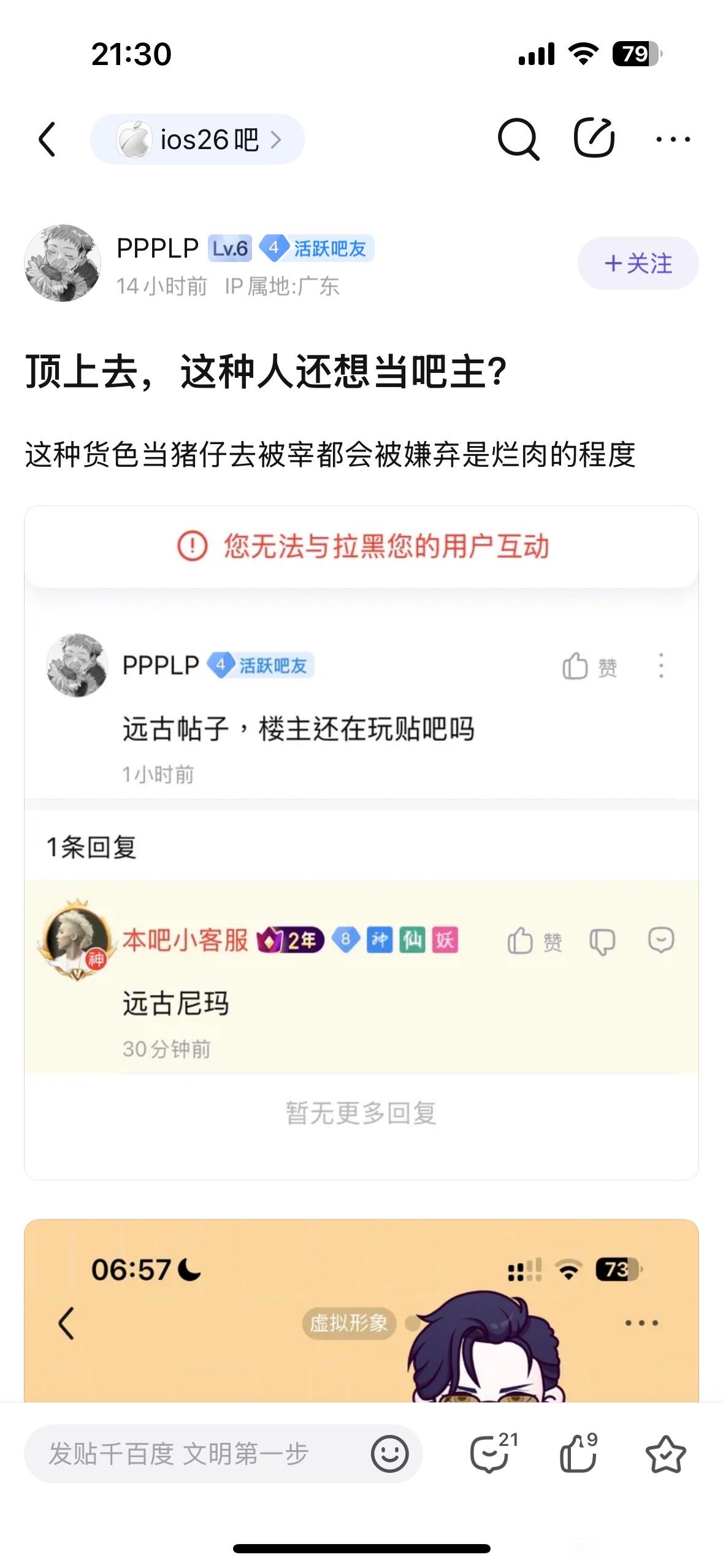Viewport: 723px width, 1568px height.
Task: View PPPLP's profile avatar by the post header
Action: point(63,263)
